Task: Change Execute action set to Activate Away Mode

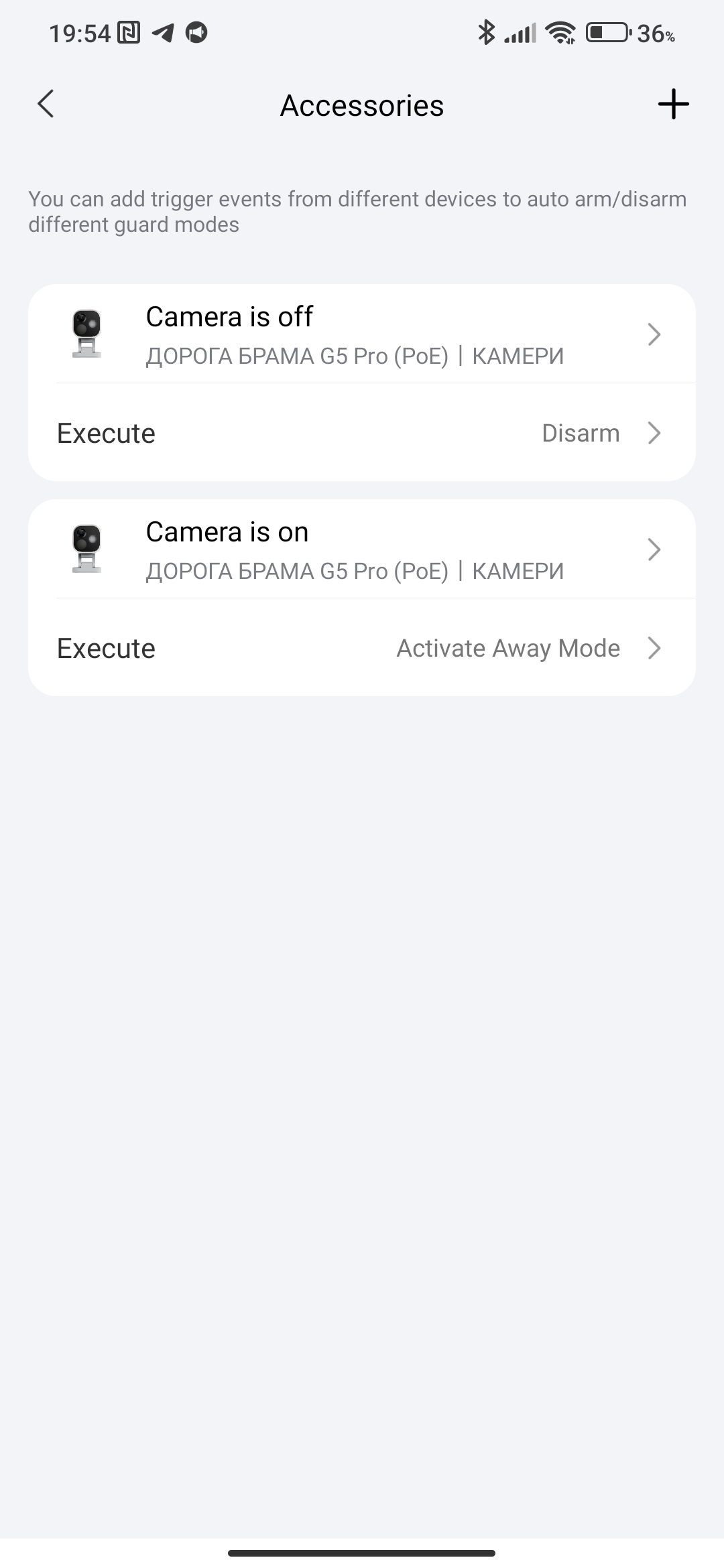Action: click(362, 649)
